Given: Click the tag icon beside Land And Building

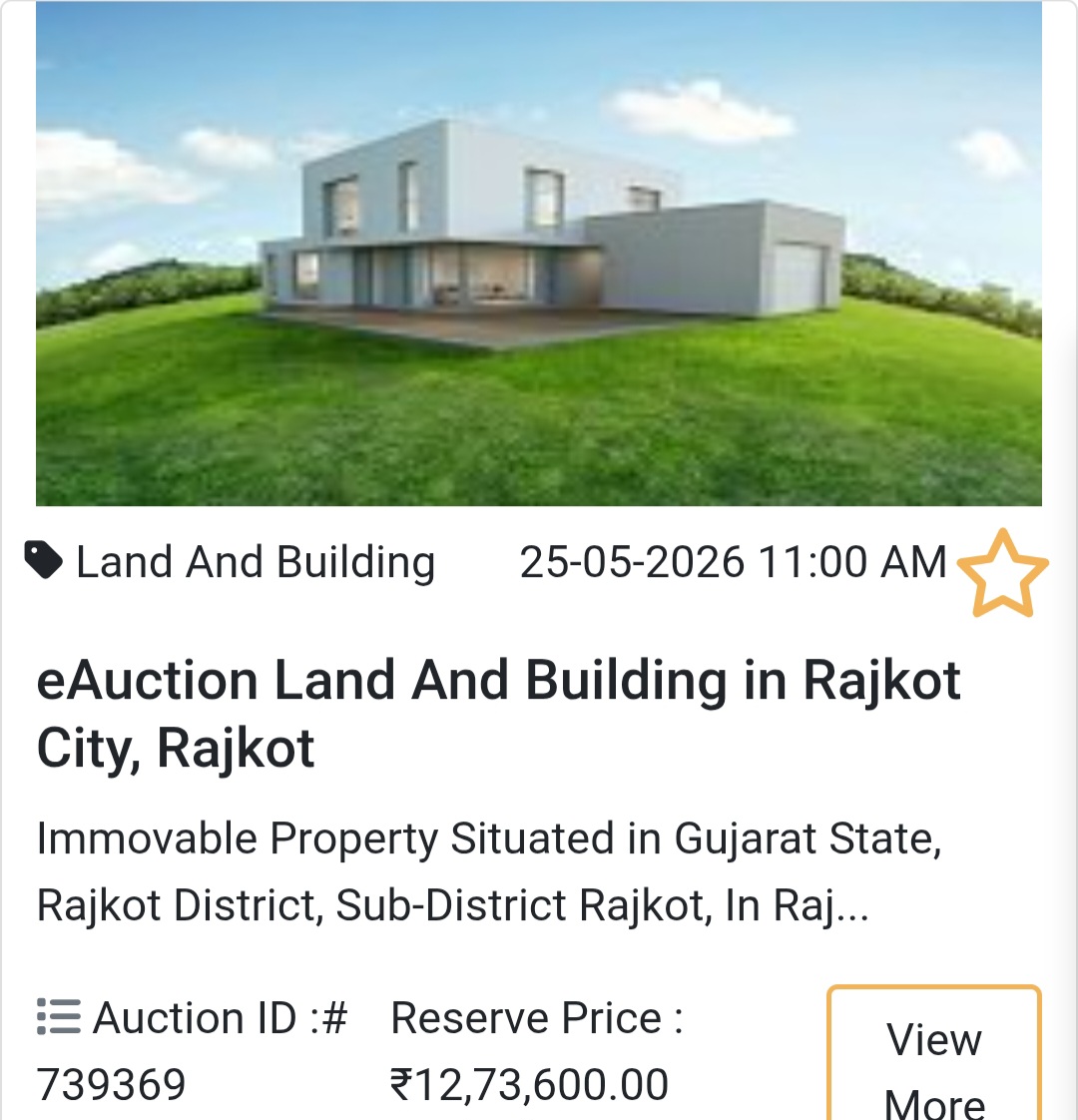Looking at the screenshot, I should coord(46,559).
